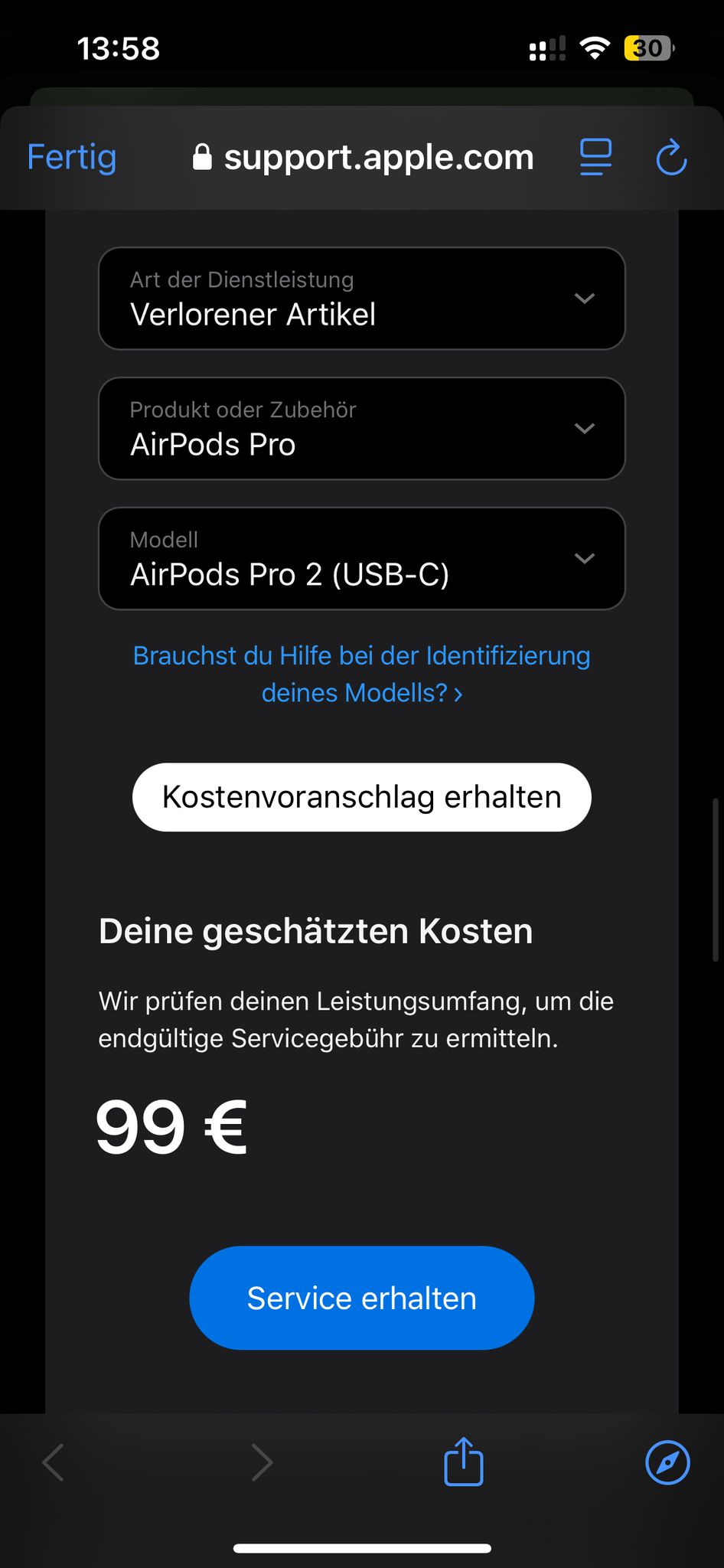
Task: Open the Produkt oder Zubehör dropdown
Action: click(361, 429)
